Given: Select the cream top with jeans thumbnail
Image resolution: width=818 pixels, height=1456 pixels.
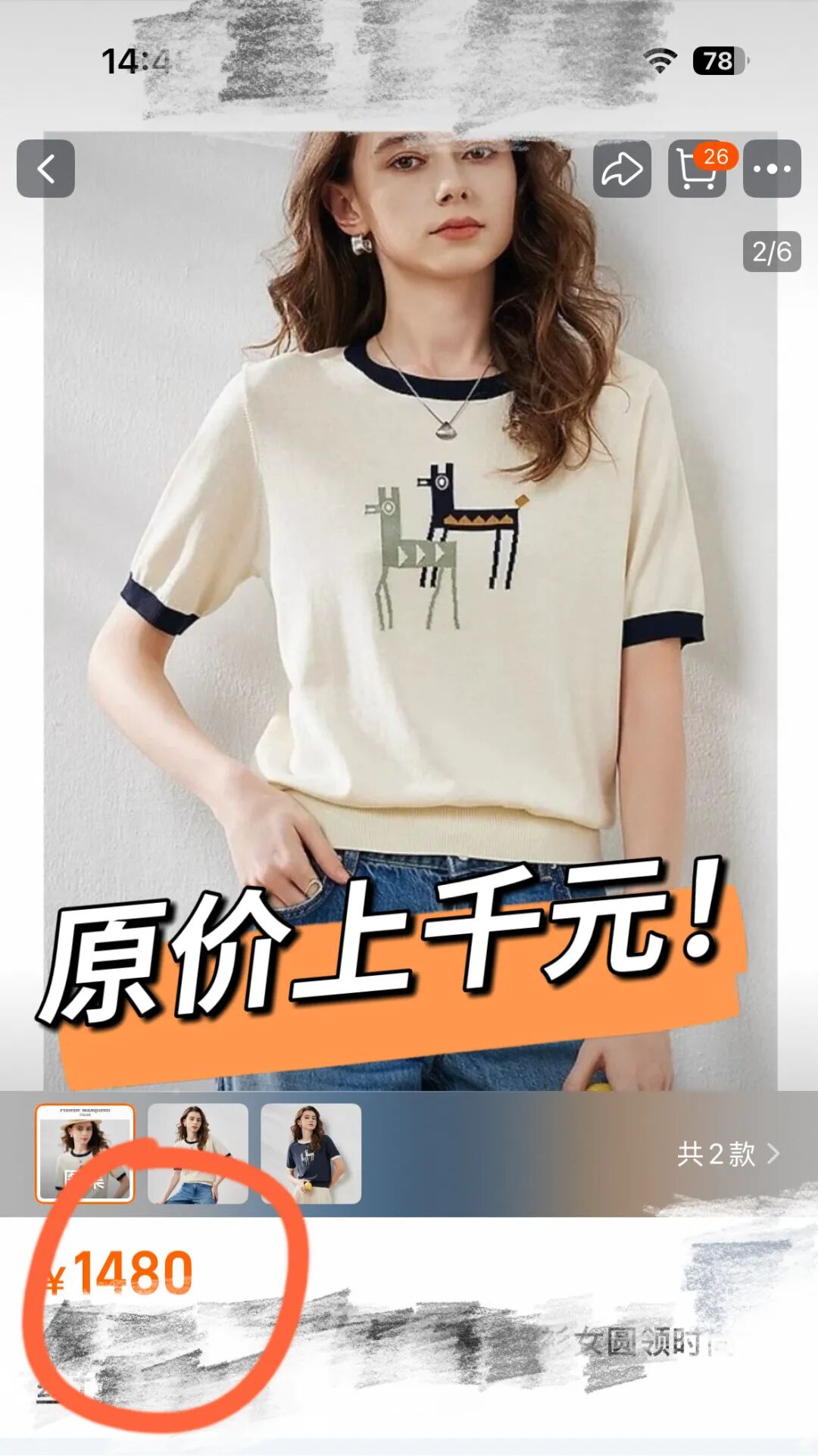Looking at the screenshot, I should pos(198,1153).
